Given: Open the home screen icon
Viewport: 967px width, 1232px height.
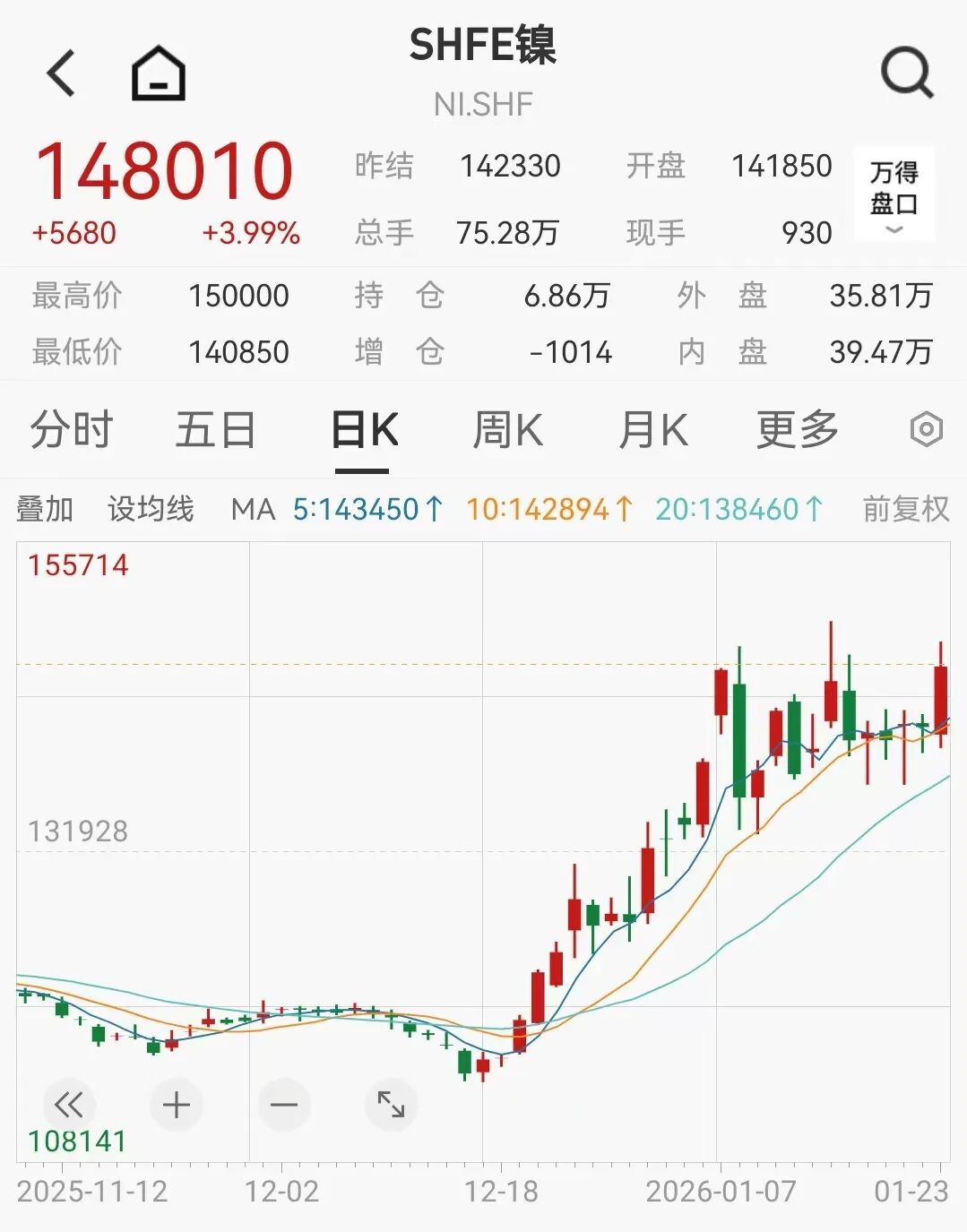Looking at the screenshot, I should tap(158, 72).
